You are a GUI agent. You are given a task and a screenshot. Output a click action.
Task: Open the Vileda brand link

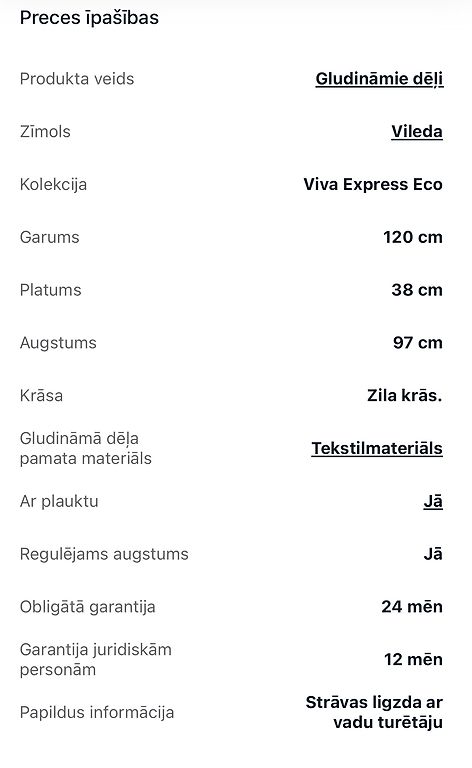coord(417,131)
